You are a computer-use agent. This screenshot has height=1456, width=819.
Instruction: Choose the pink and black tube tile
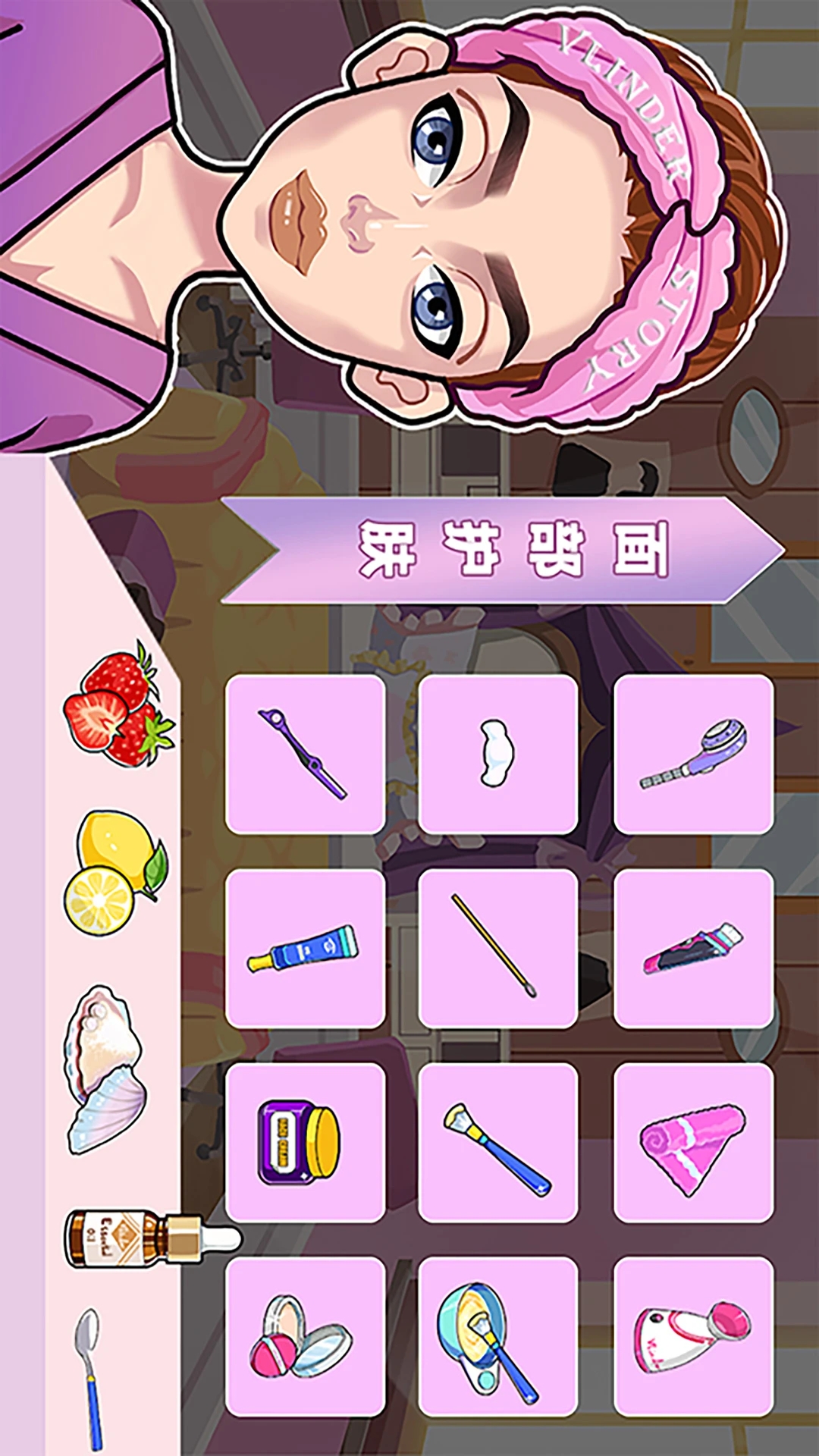pos(693,949)
